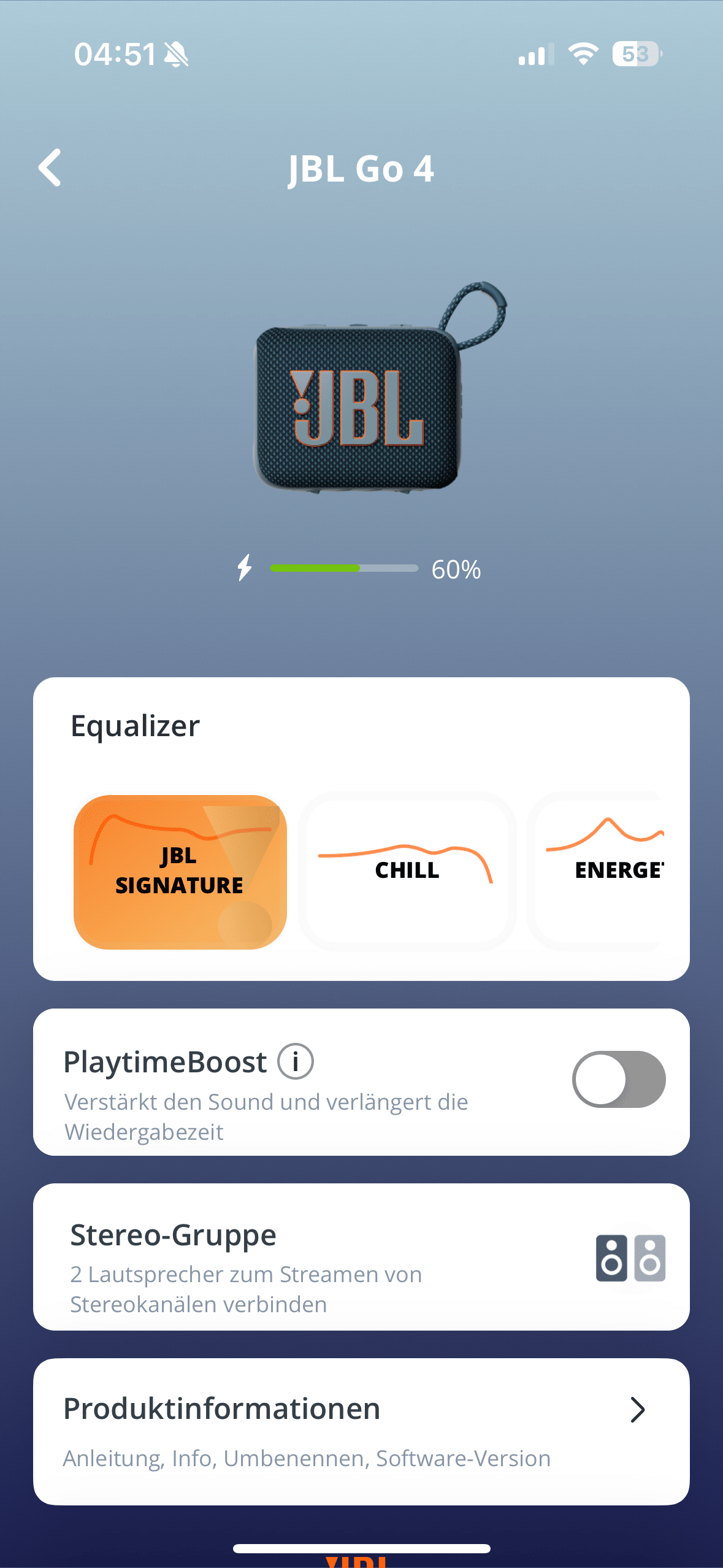
Task: Choose the Chill equalizer preset
Action: pyautogui.click(x=407, y=872)
